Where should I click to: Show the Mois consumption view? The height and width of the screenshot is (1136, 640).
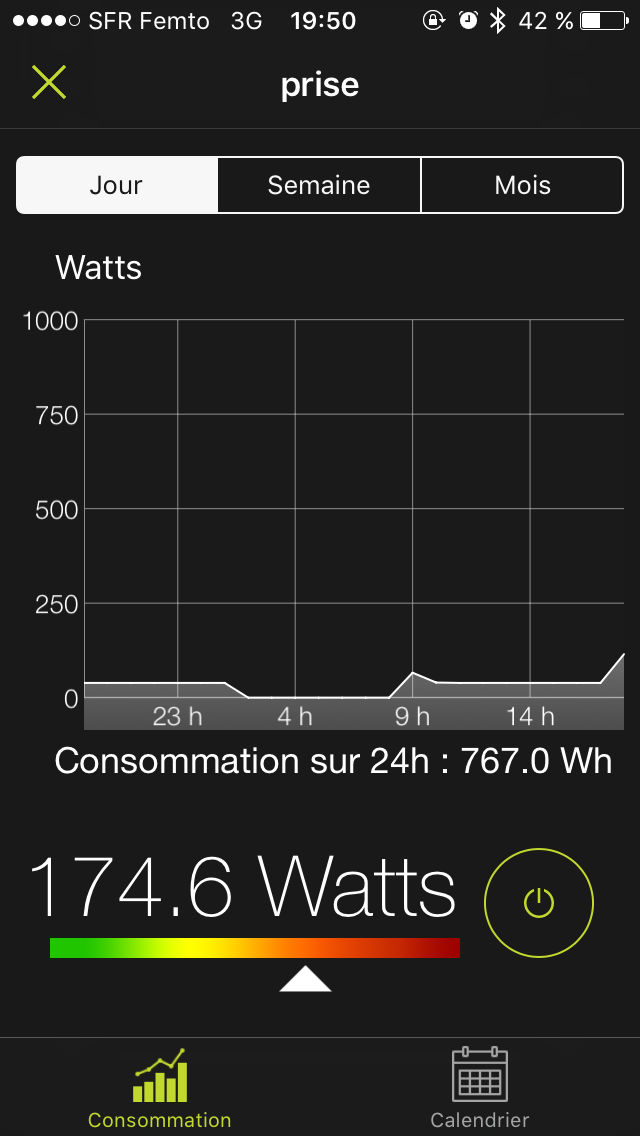[x=522, y=185]
